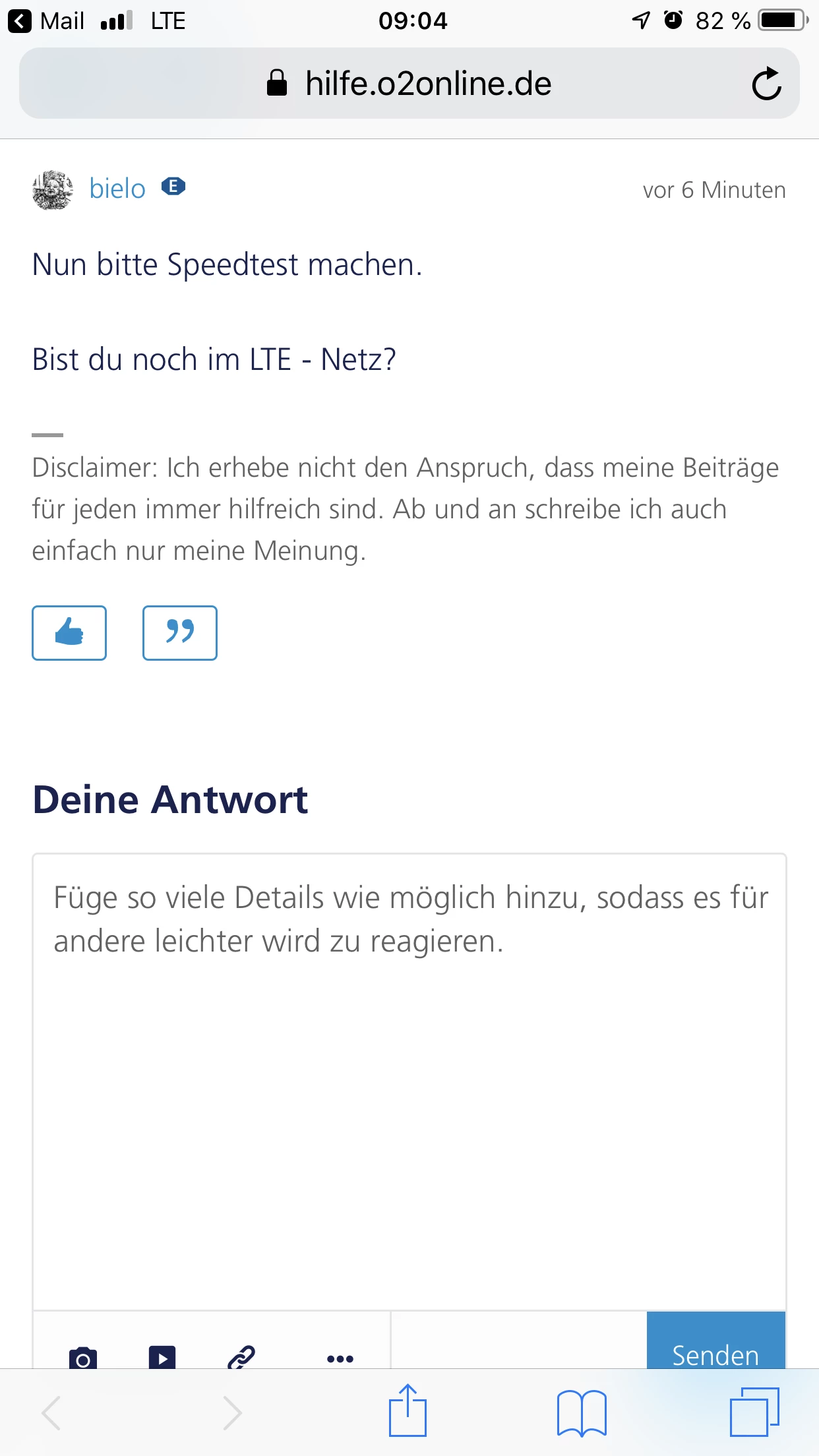Quote bielo's post

180,633
